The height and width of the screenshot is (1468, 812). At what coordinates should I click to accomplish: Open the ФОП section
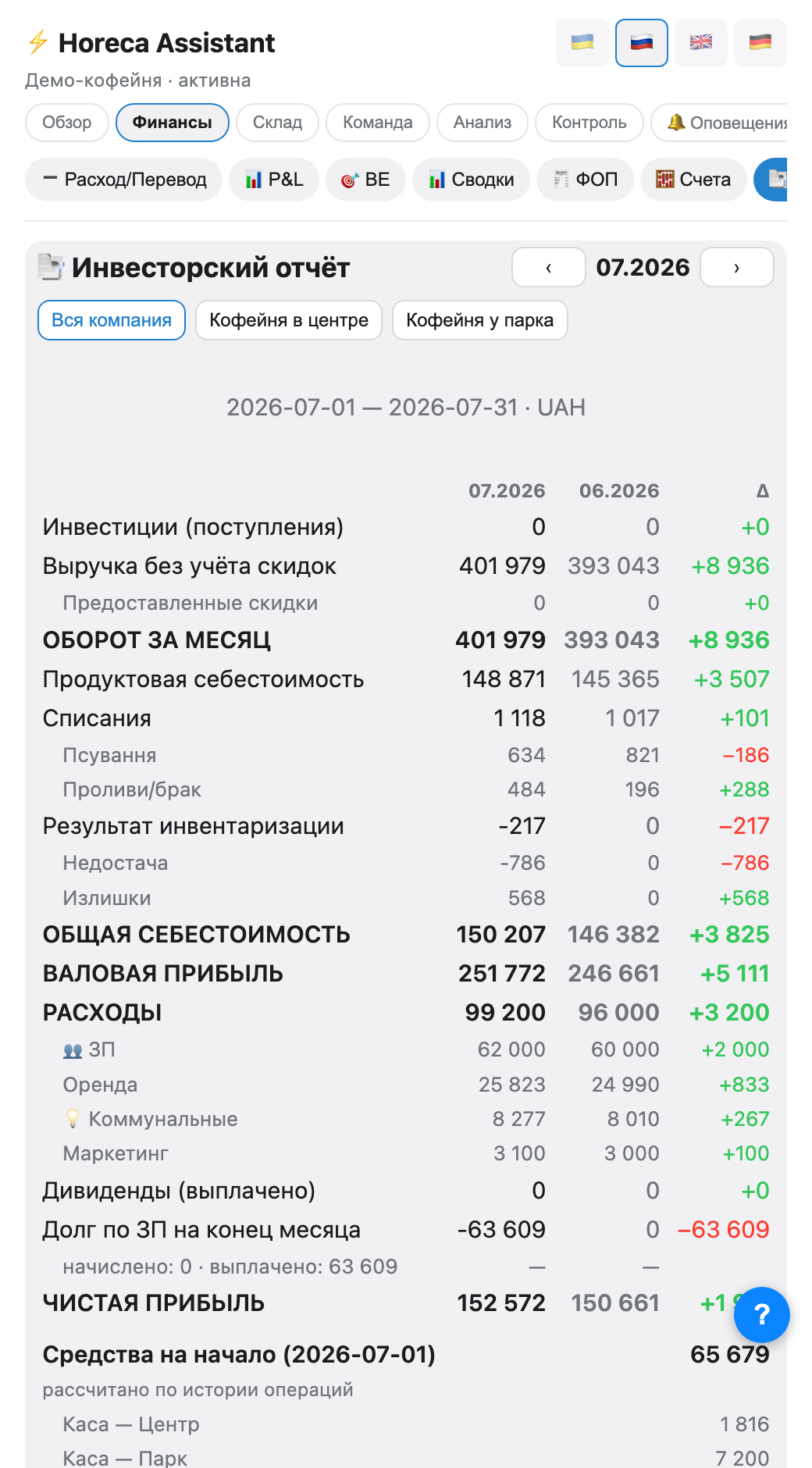(x=585, y=180)
